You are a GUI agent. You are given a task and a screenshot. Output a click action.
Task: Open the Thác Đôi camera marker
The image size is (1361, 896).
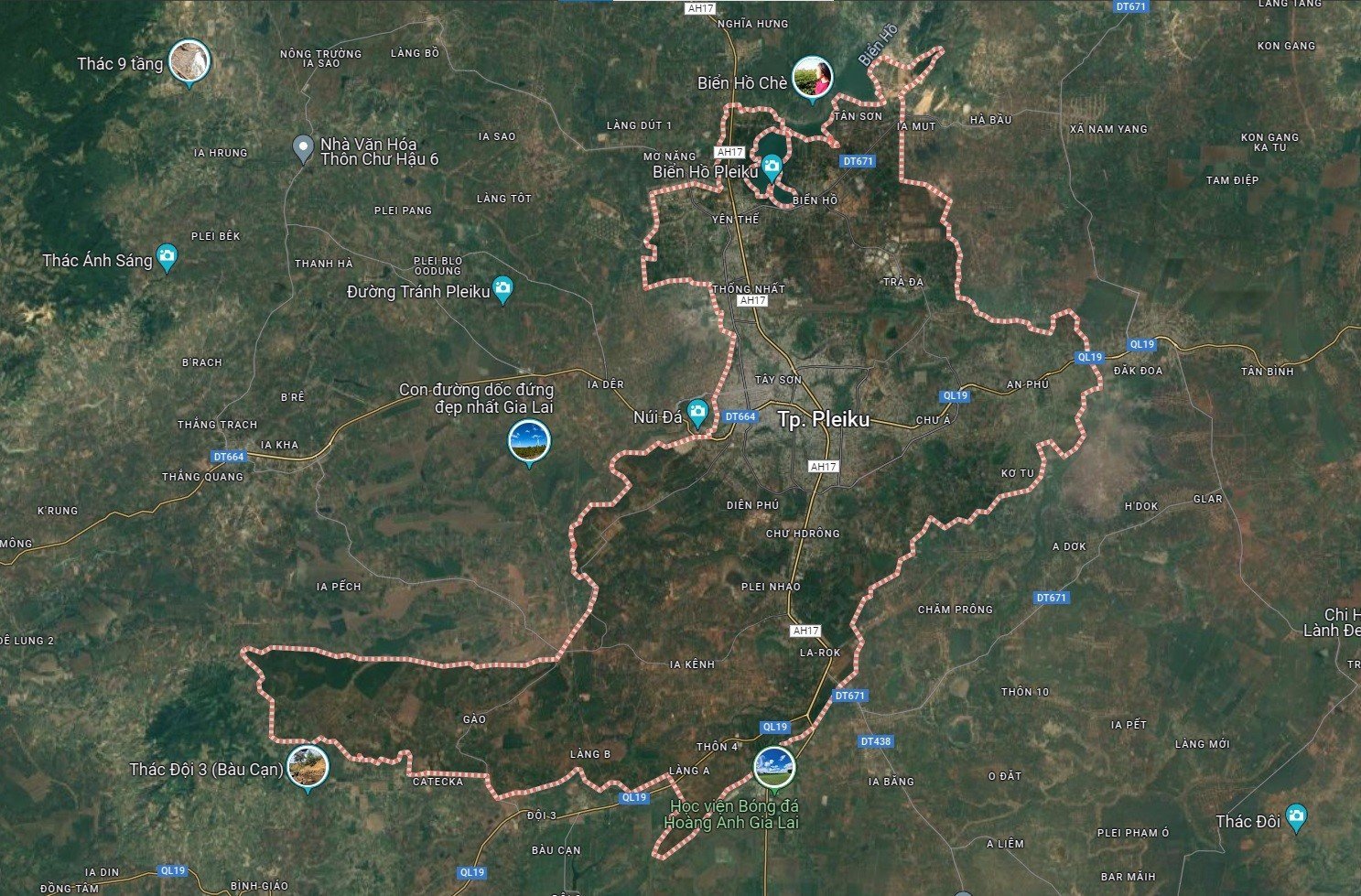[x=1295, y=816]
